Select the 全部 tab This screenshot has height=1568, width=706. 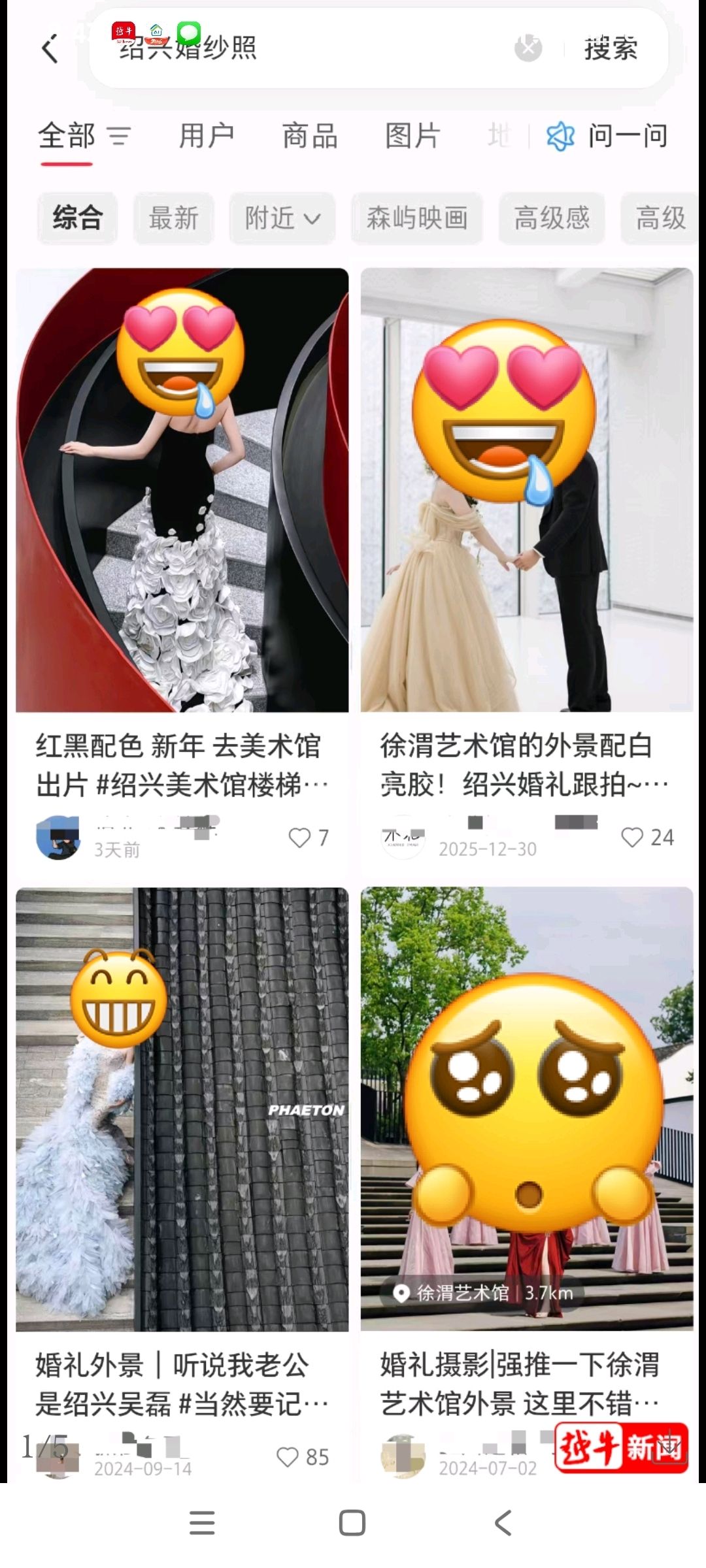coord(67,137)
